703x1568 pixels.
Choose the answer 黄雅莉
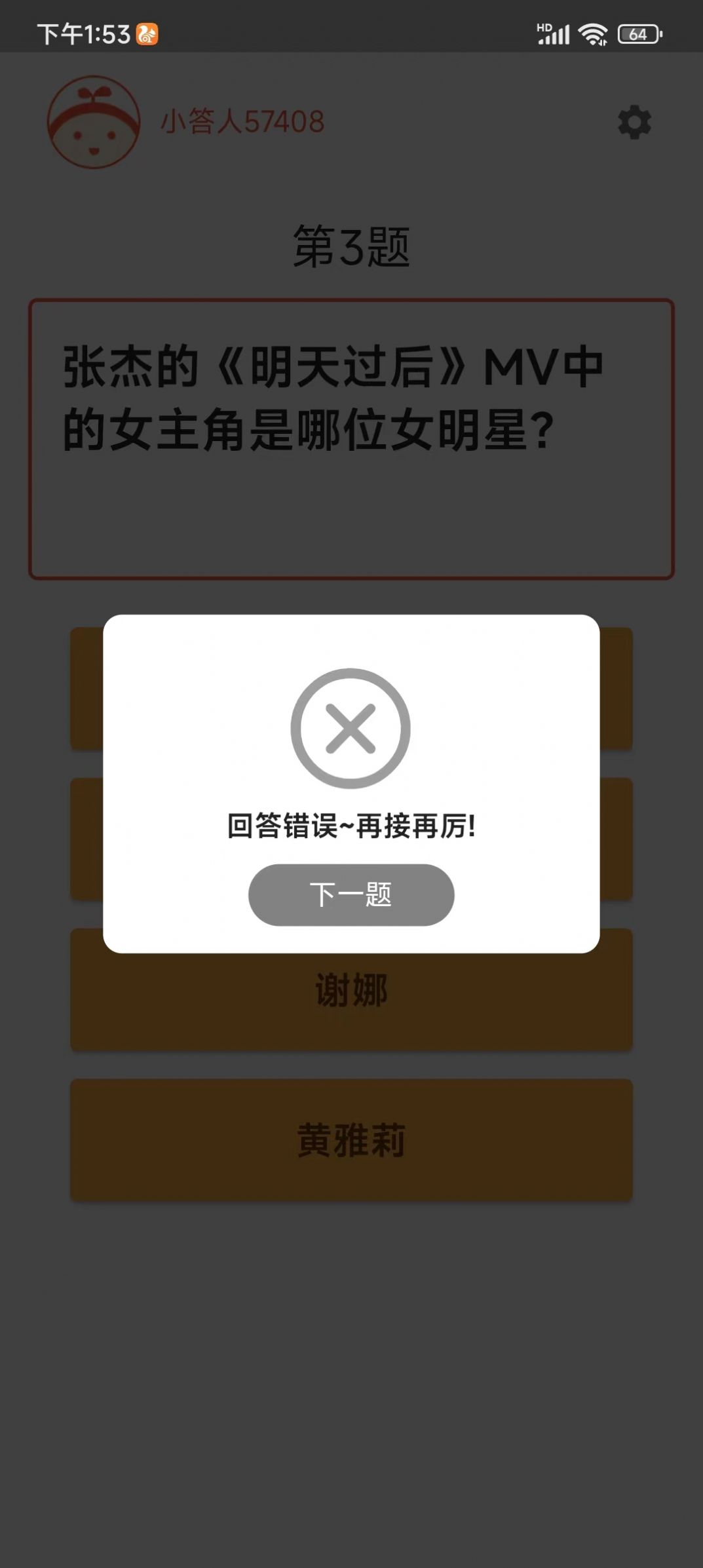coord(351,1139)
